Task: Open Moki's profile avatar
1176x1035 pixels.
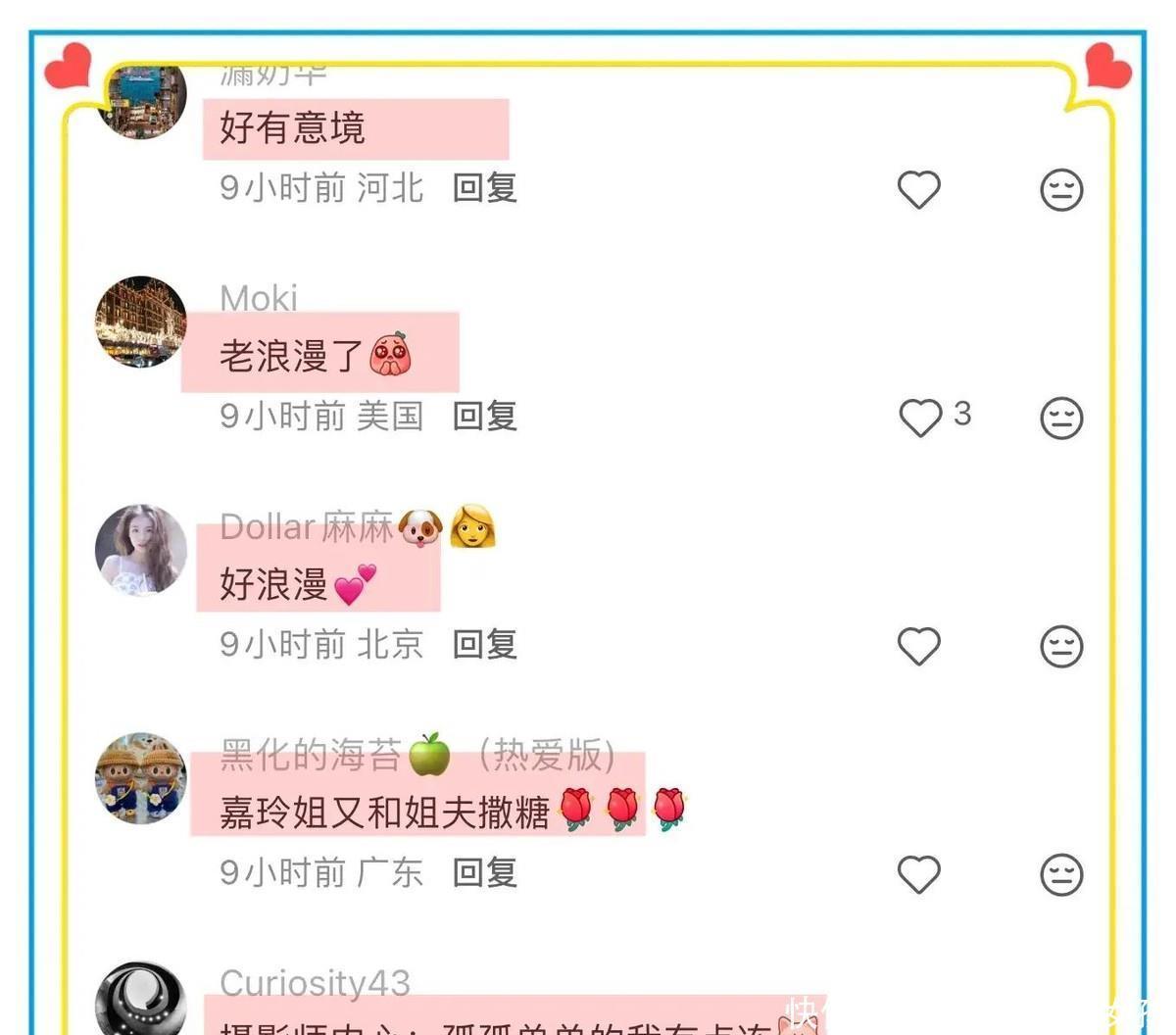Action: 141,321
